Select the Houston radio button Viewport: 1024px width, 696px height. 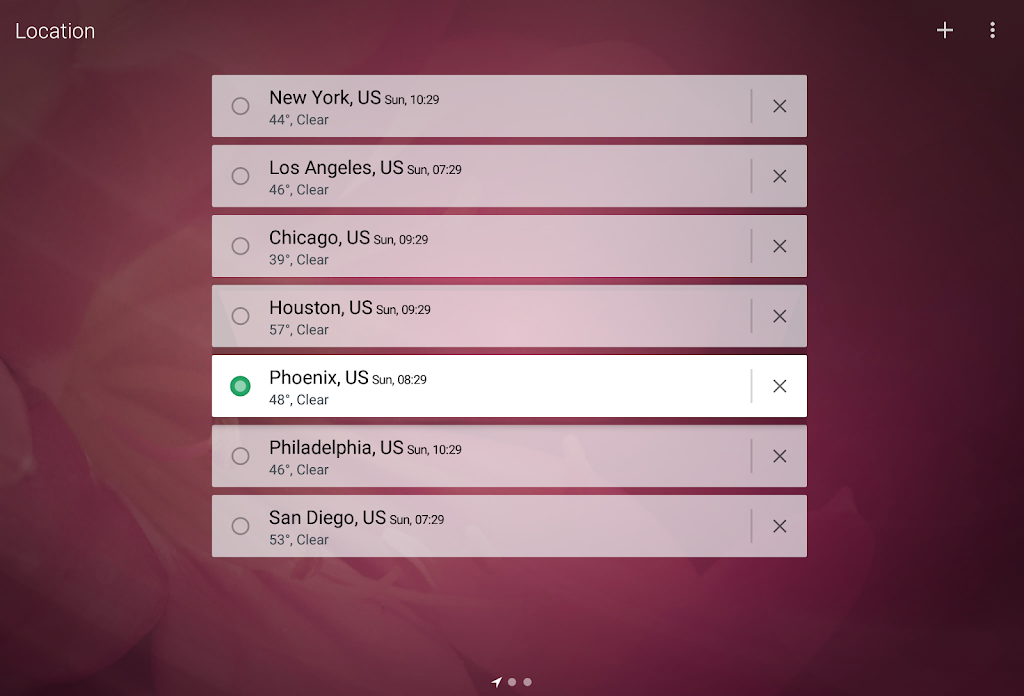pos(240,316)
